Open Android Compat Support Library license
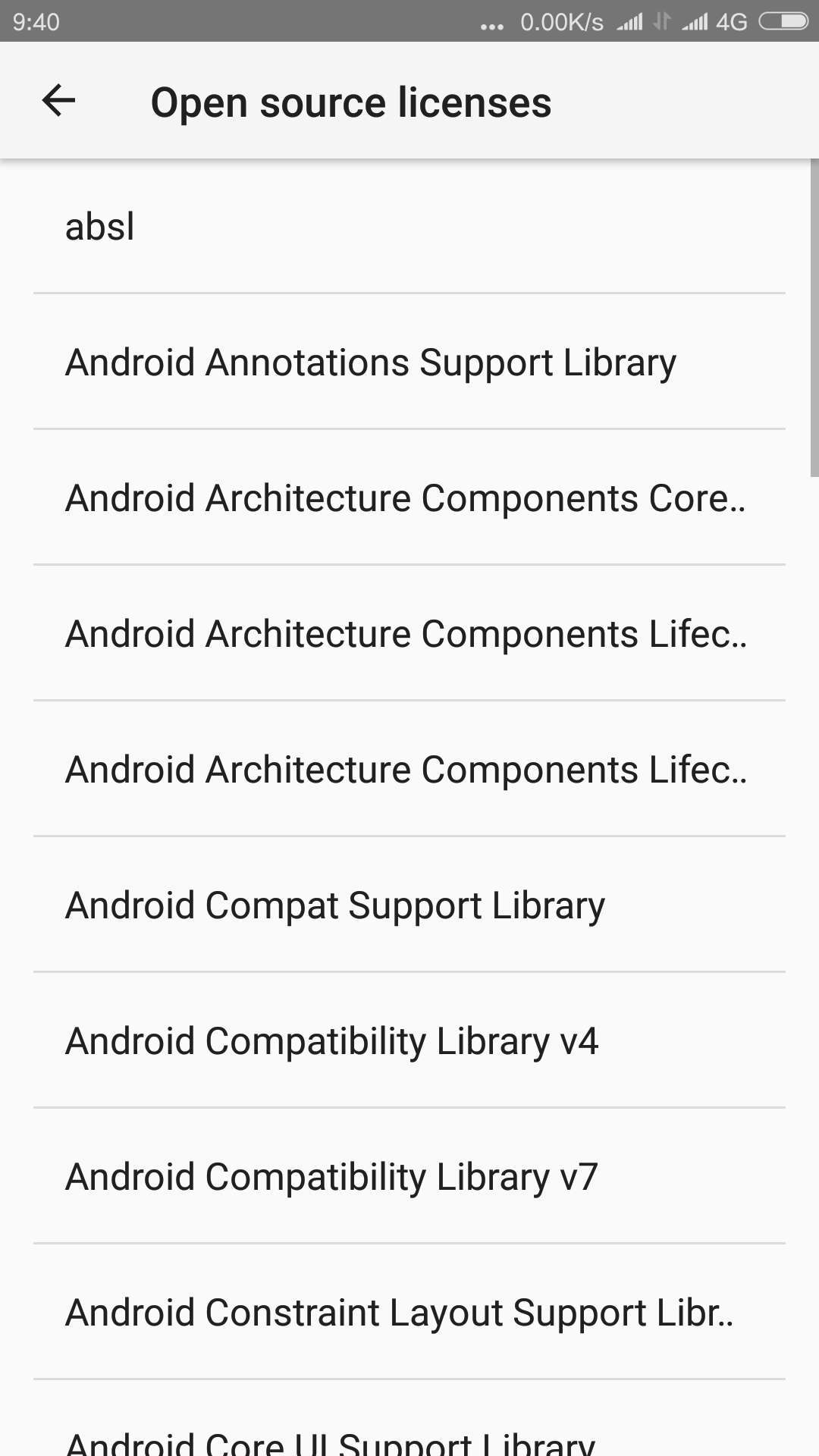819x1456 pixels. coord(409,905)
